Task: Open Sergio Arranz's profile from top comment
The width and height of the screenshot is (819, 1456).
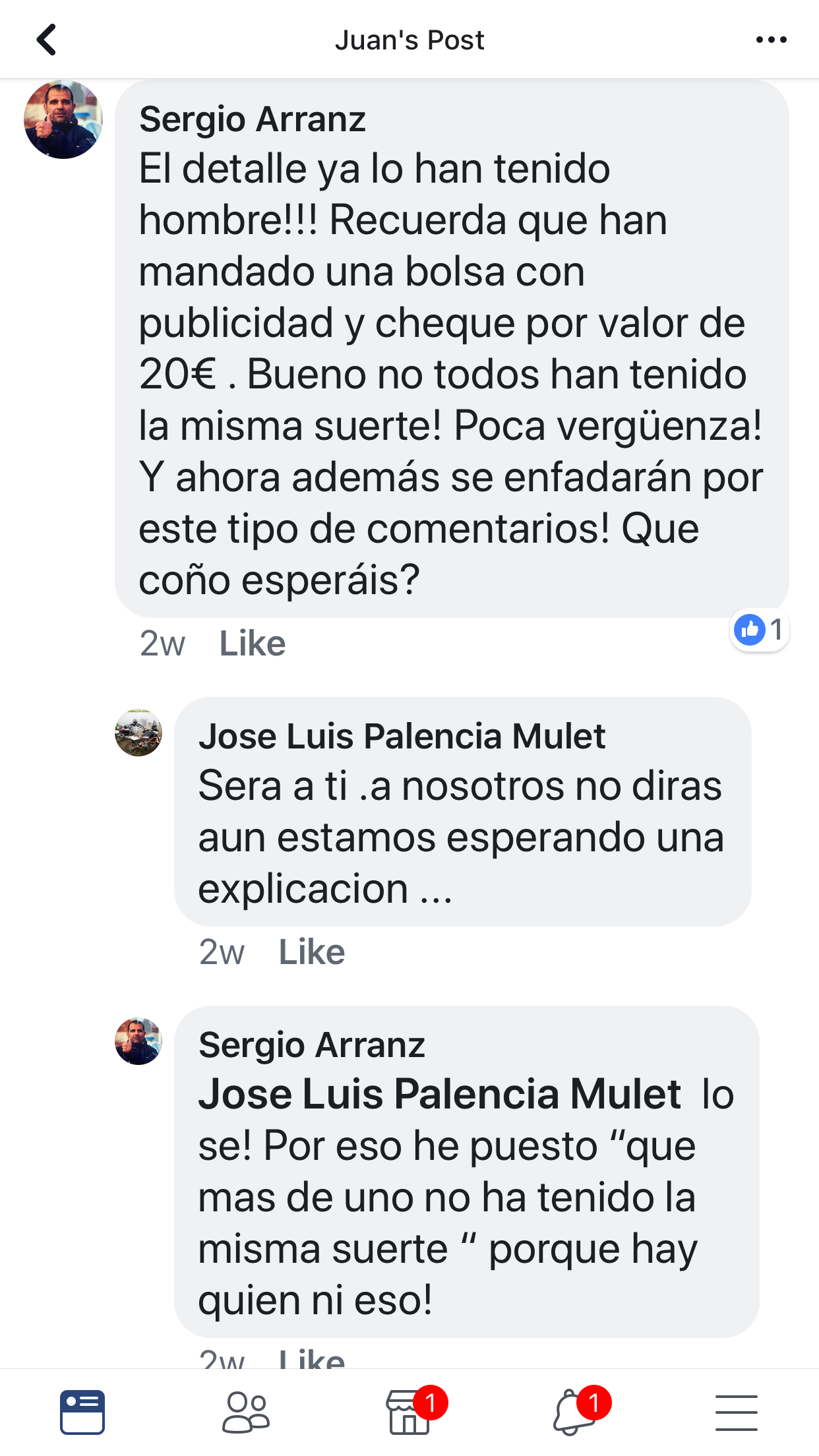Action: [x=252, y=119]
